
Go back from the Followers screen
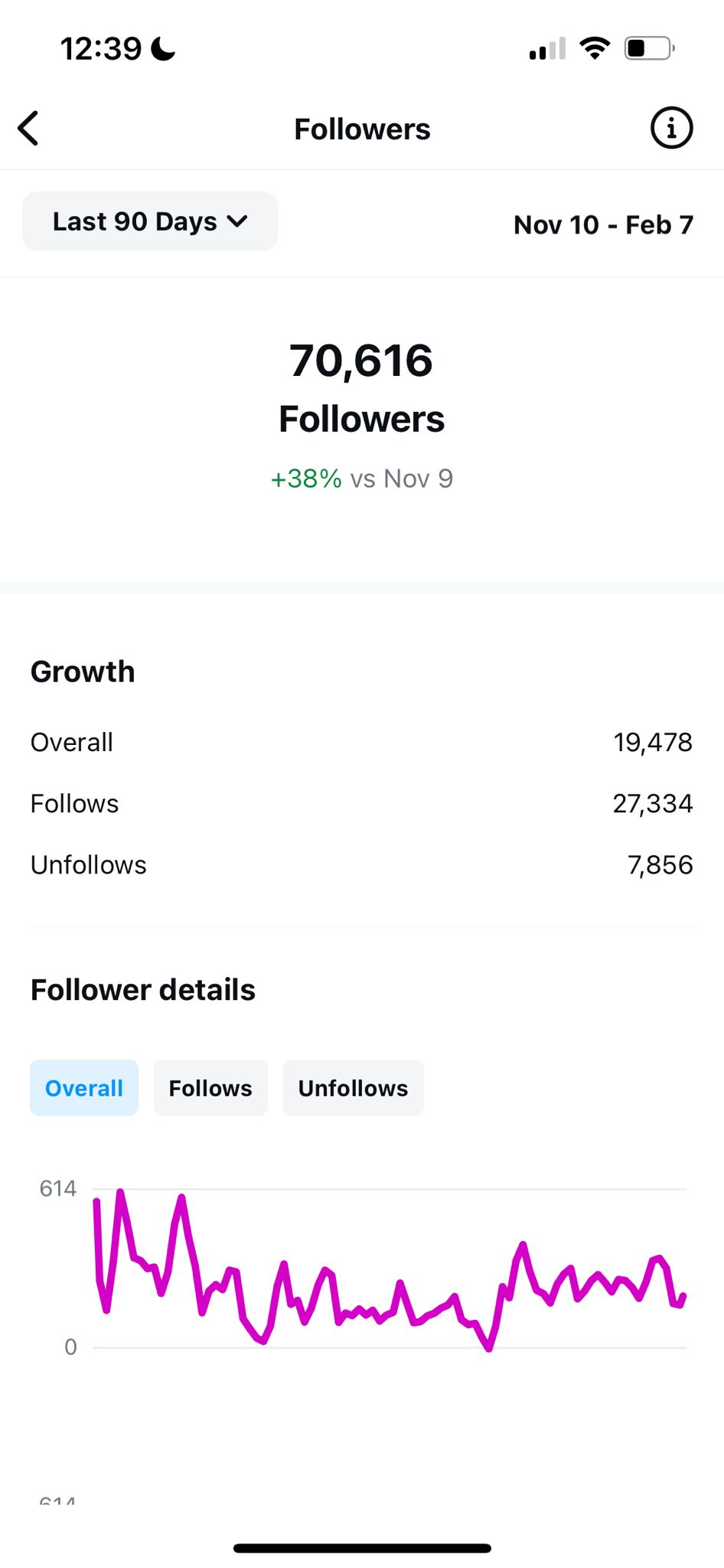coord(28,129)
